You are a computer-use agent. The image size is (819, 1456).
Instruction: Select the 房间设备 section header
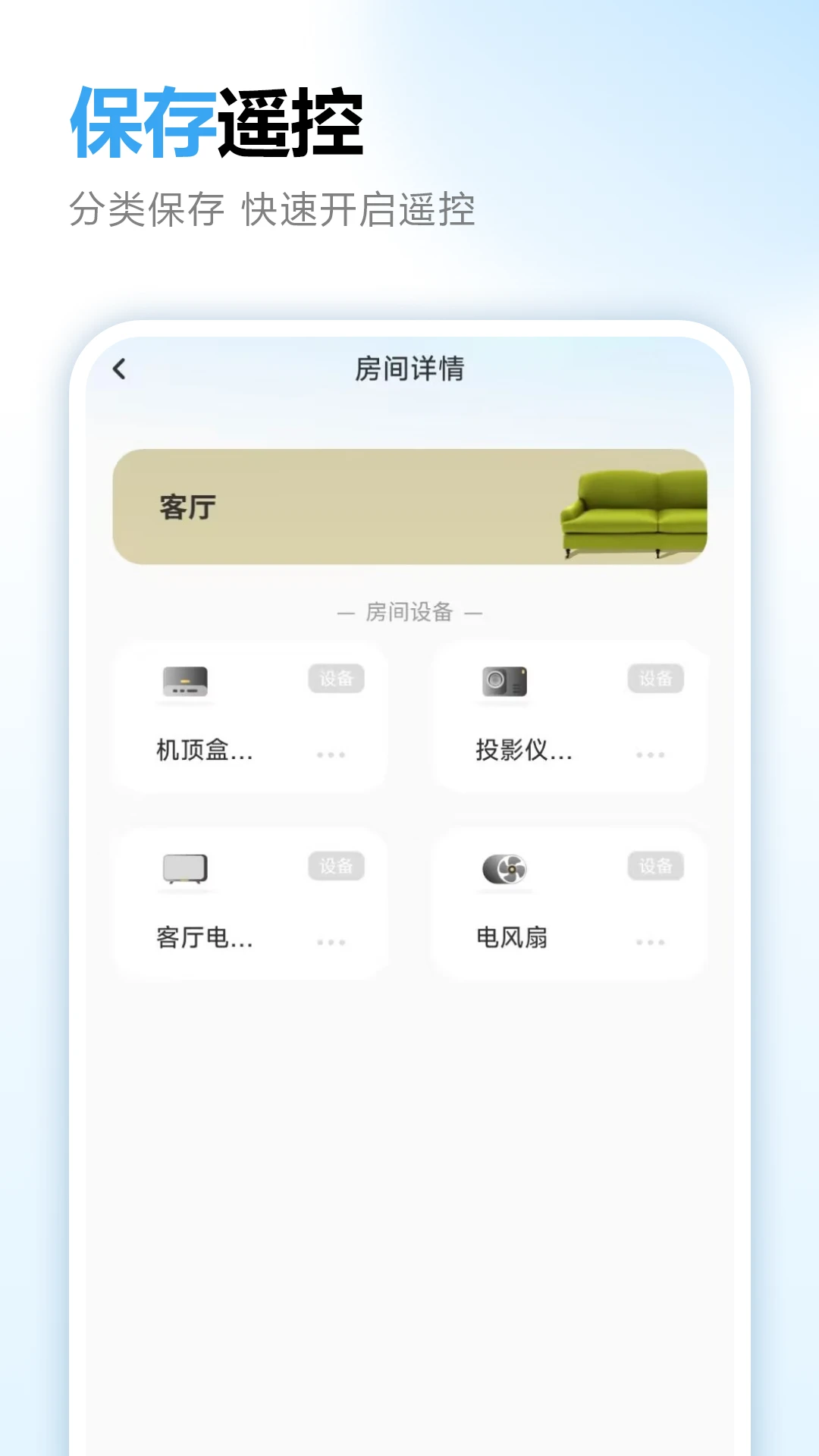409,612
